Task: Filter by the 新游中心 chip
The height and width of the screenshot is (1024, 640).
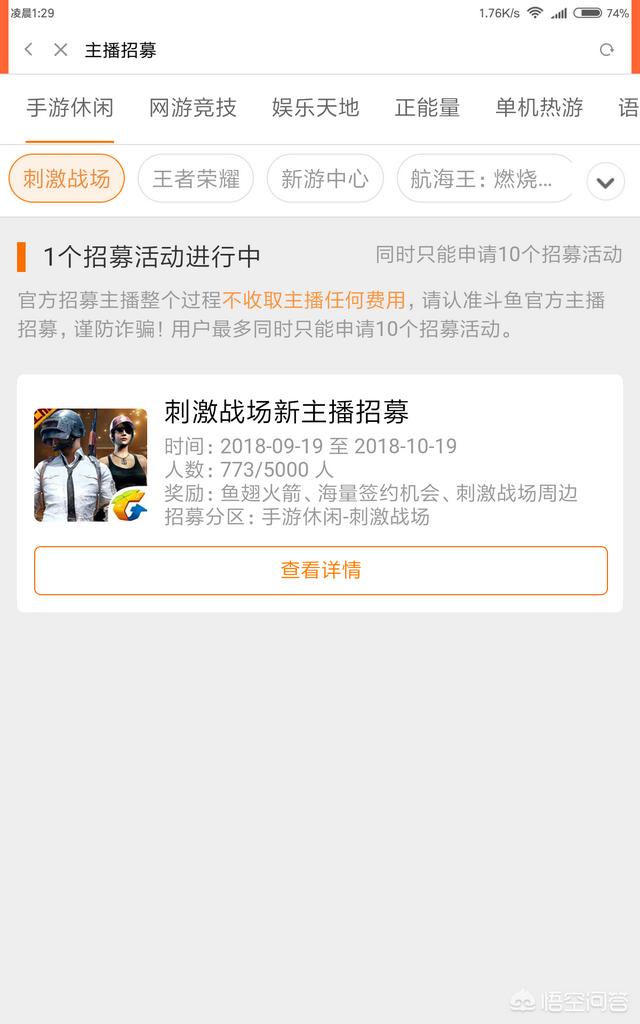Action: coord(325,179)
